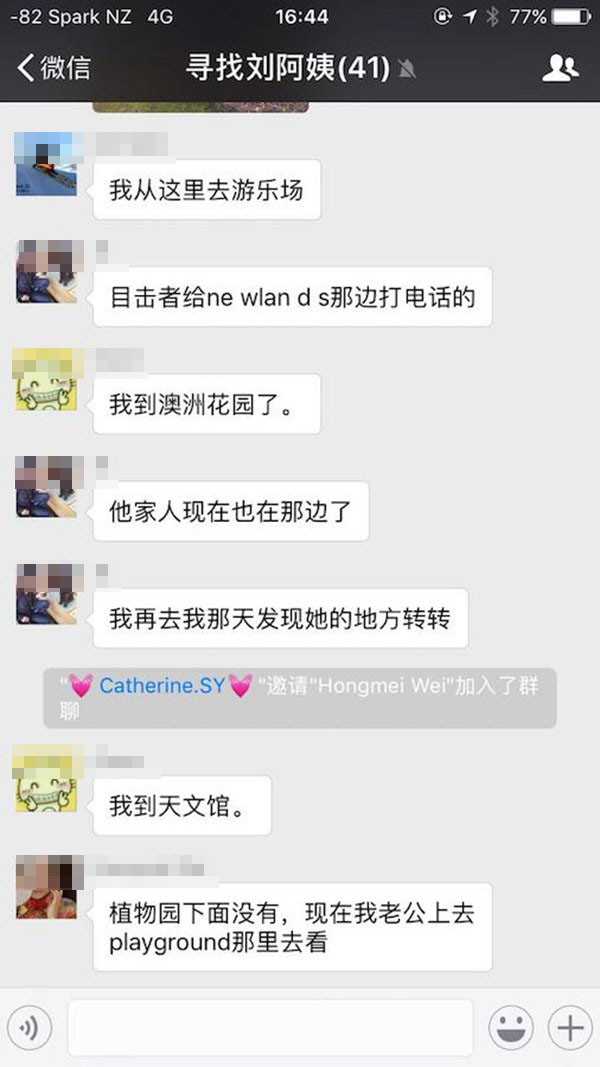Open avatar of the 植物园下面没有 sender
Viewport: 600px width, 1067px height.
pyautogui.click(x=46, y=887)
